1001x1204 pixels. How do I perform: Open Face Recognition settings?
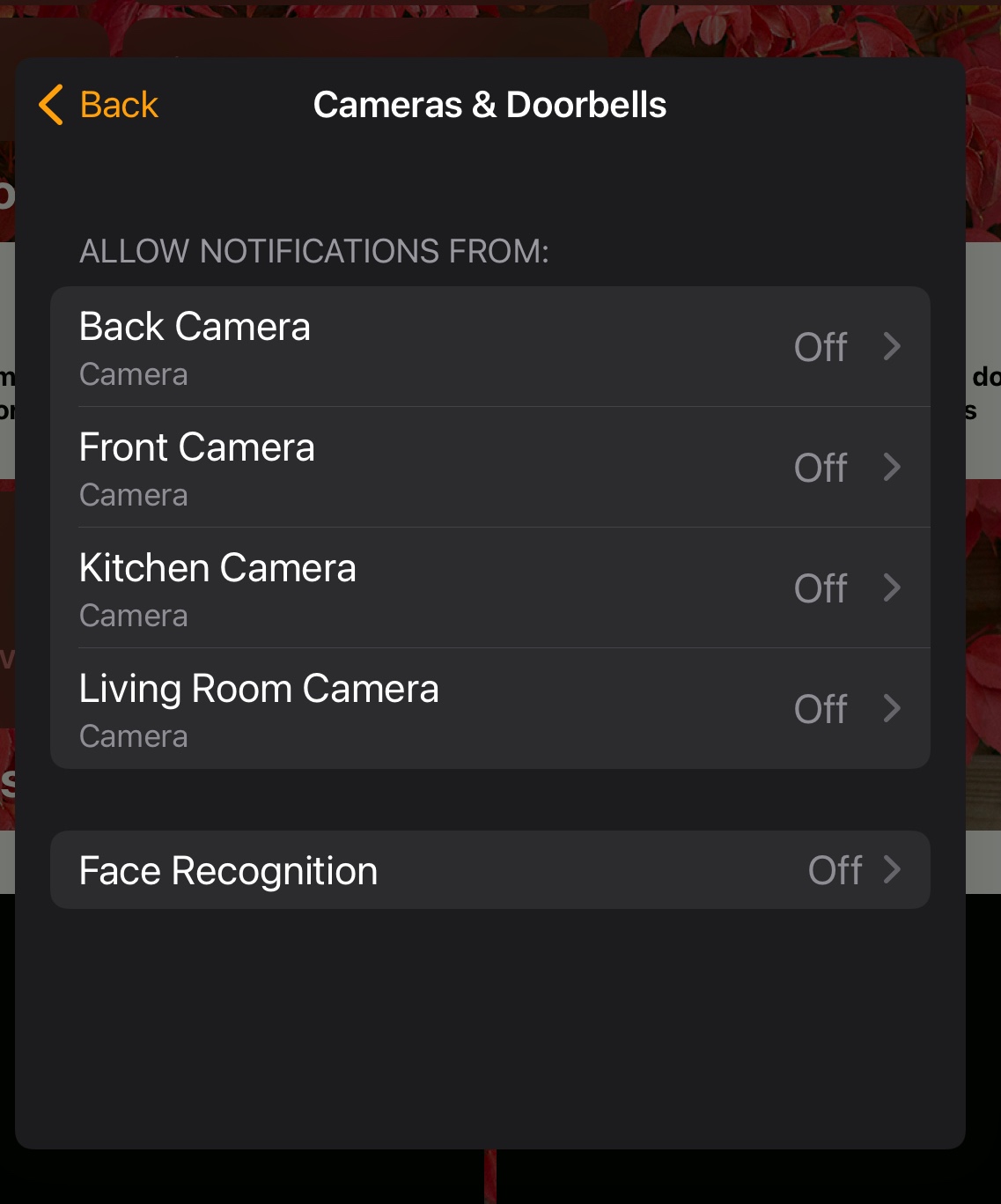(489, 870)
